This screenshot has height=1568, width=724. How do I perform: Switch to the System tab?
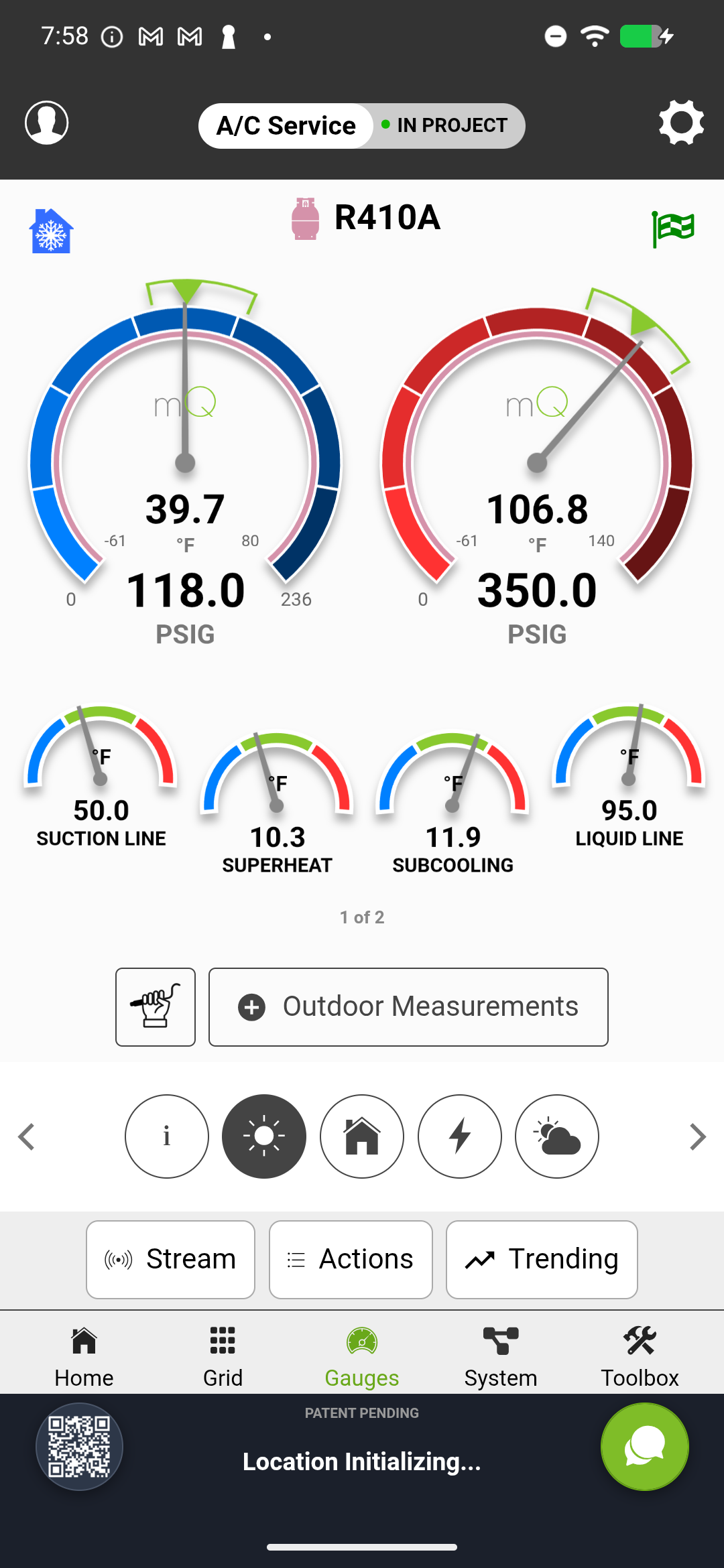(501, 1354)
